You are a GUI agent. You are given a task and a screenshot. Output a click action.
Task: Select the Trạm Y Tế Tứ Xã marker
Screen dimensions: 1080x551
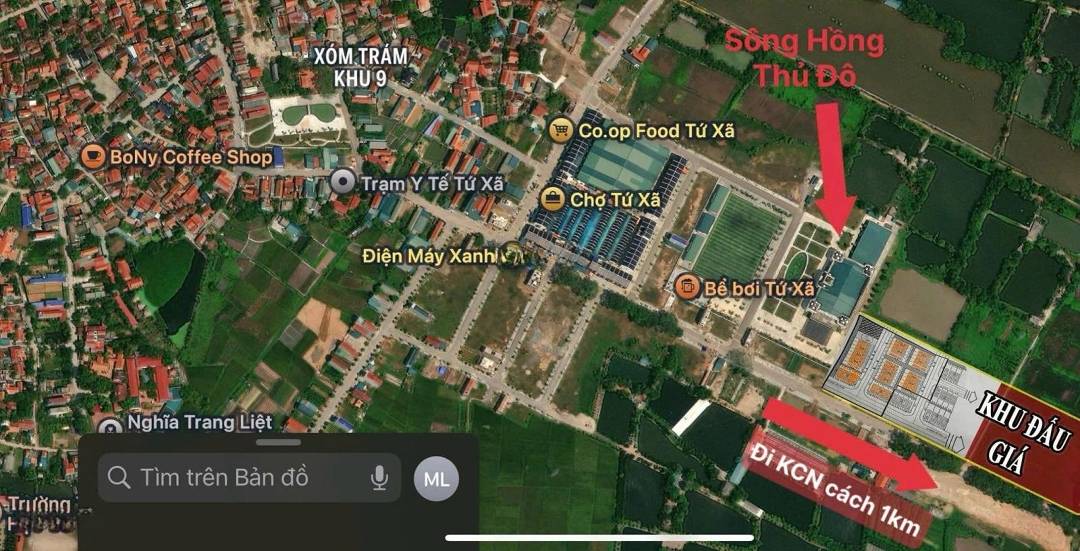tap(343, 181)
